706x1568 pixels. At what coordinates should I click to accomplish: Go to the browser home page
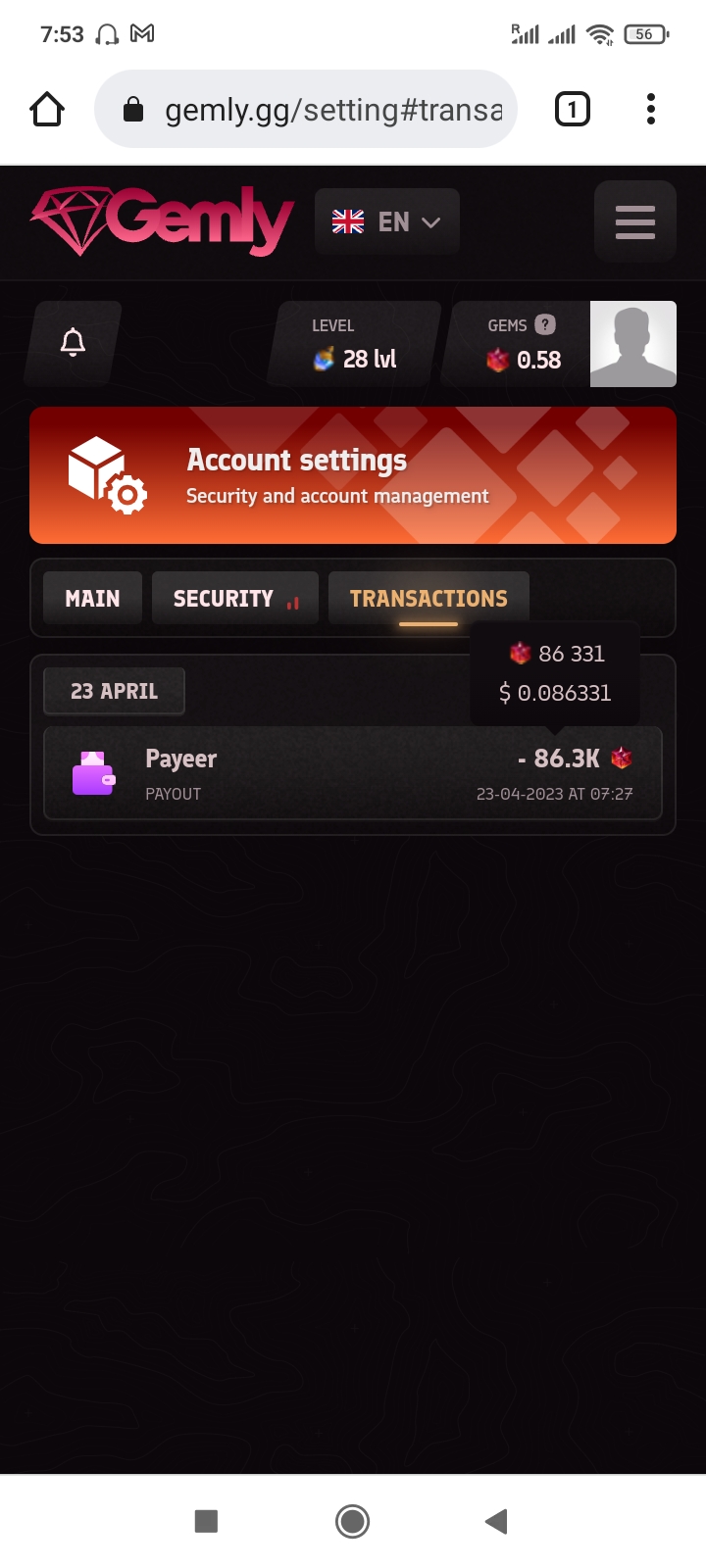pyautogui.click(x=47, y=109)
